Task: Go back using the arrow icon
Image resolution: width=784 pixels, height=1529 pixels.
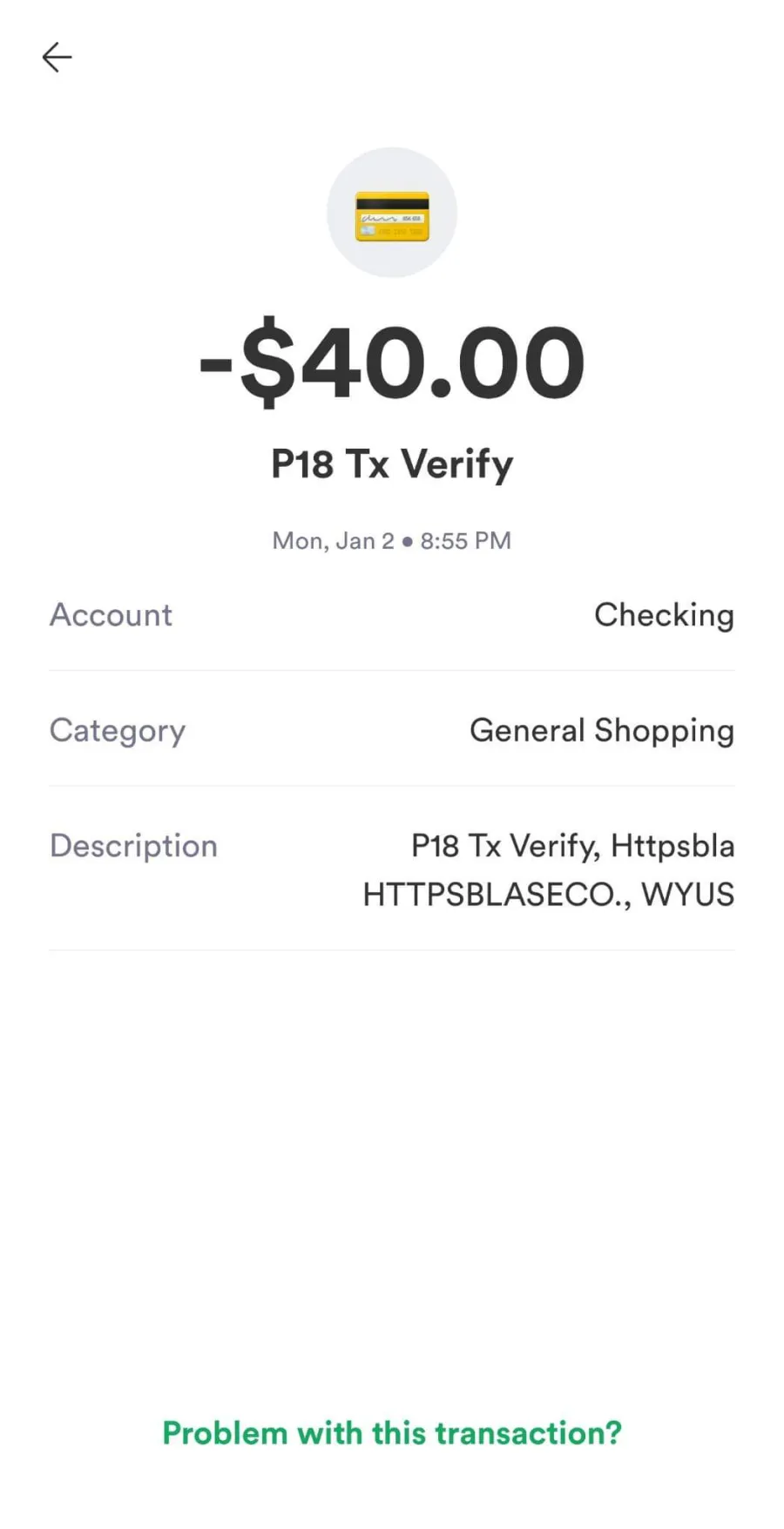Action: click(x=57, y=58)
